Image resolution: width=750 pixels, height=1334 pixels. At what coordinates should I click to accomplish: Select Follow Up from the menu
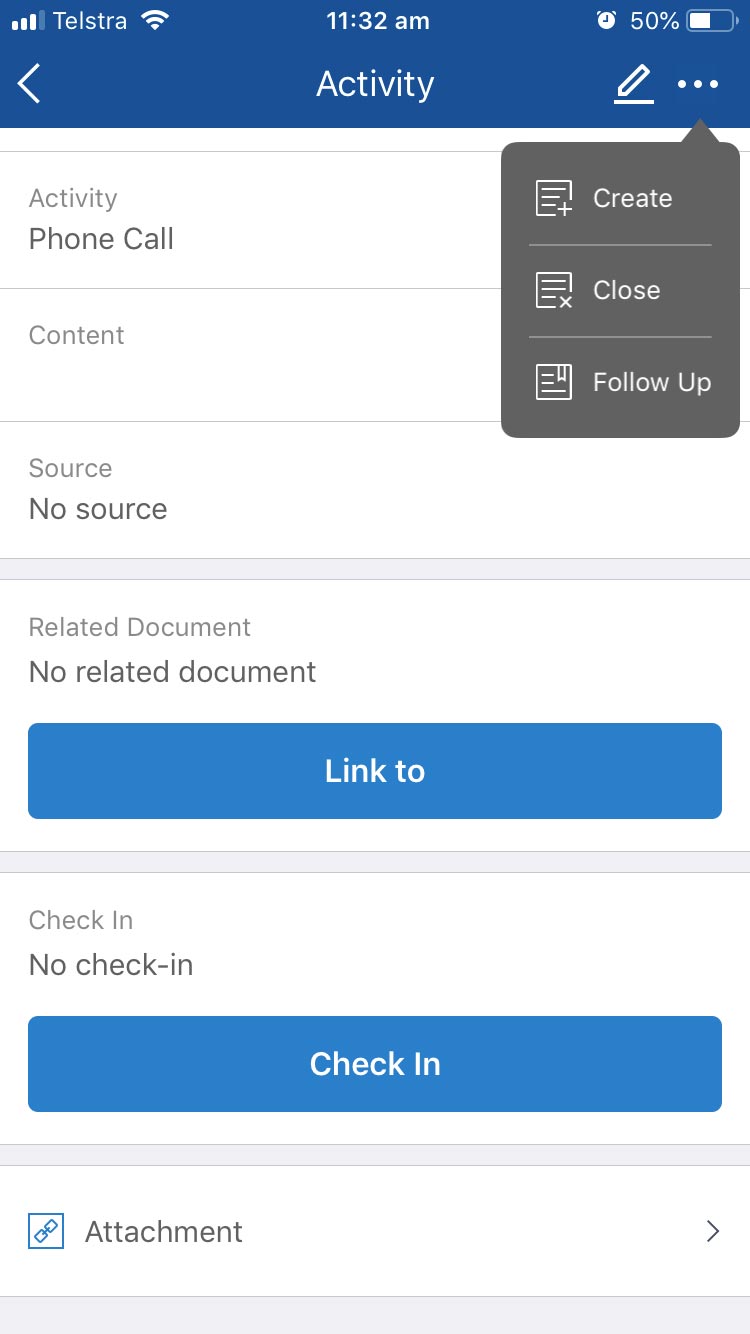click(620, 382)
